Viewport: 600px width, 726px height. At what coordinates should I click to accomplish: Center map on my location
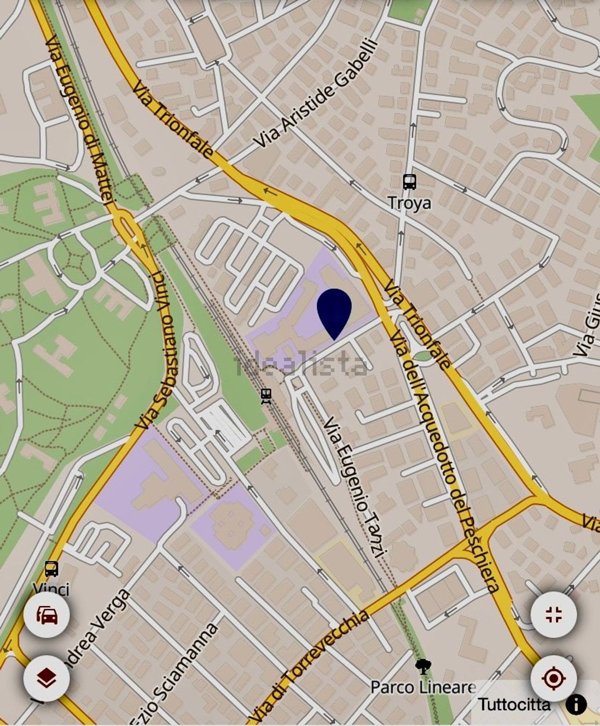click(x=553, y=679)
